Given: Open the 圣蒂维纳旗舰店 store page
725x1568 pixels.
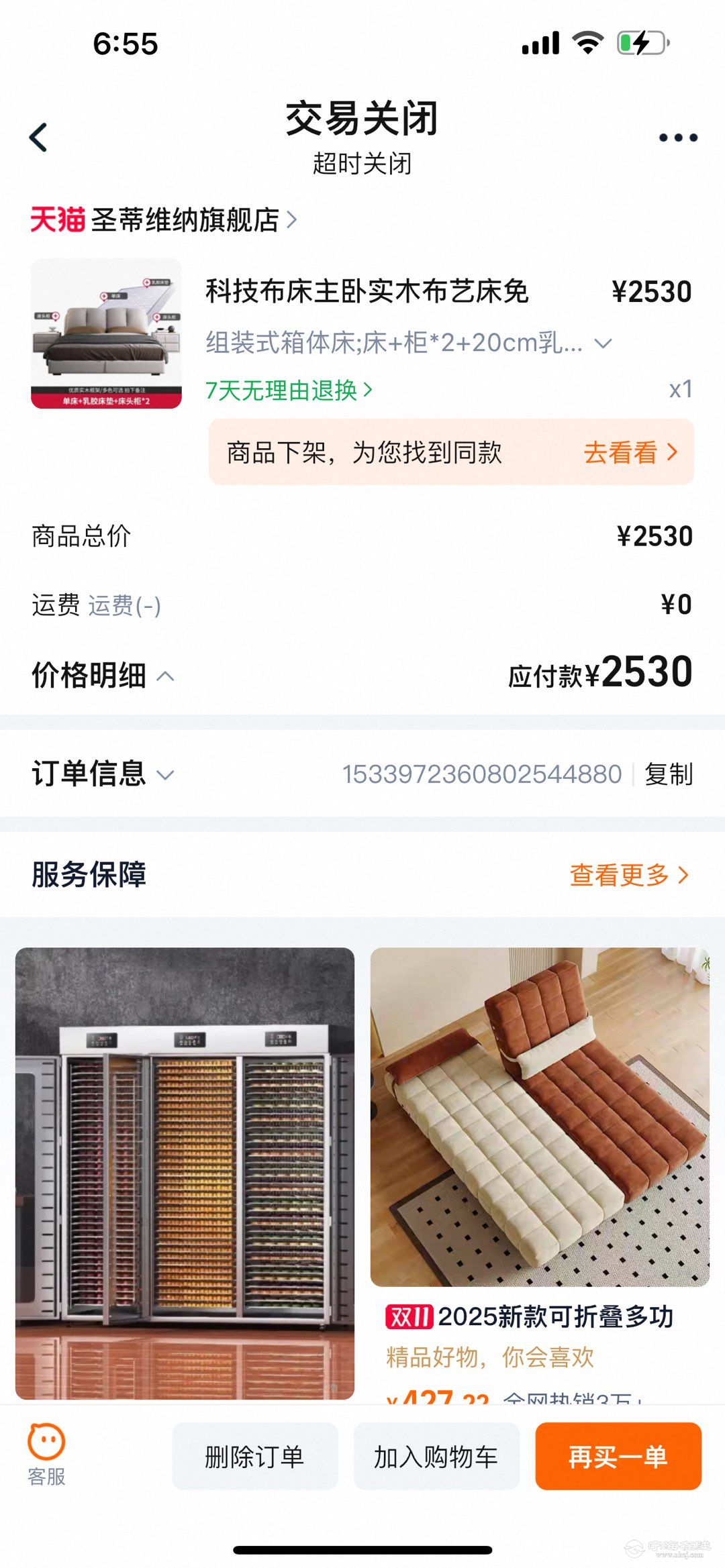Looking at the screenshot, I should click(x=185, y=220).
